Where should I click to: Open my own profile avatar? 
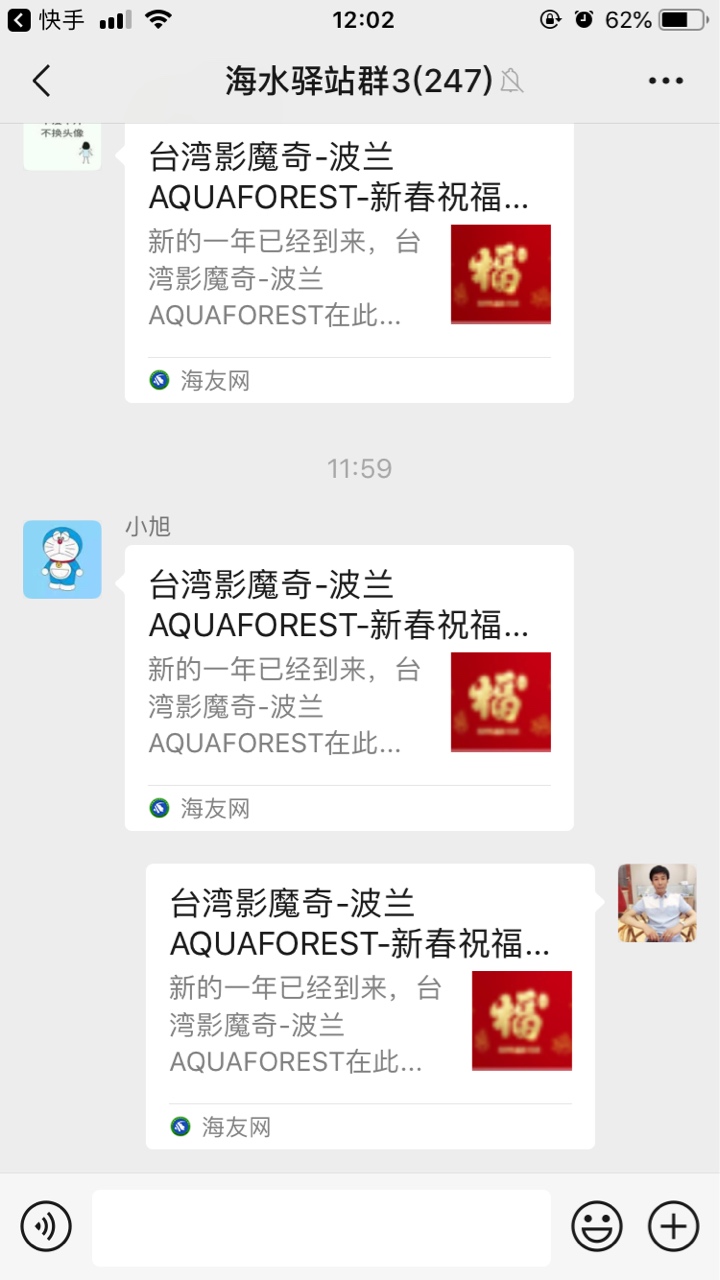(657, 903)
